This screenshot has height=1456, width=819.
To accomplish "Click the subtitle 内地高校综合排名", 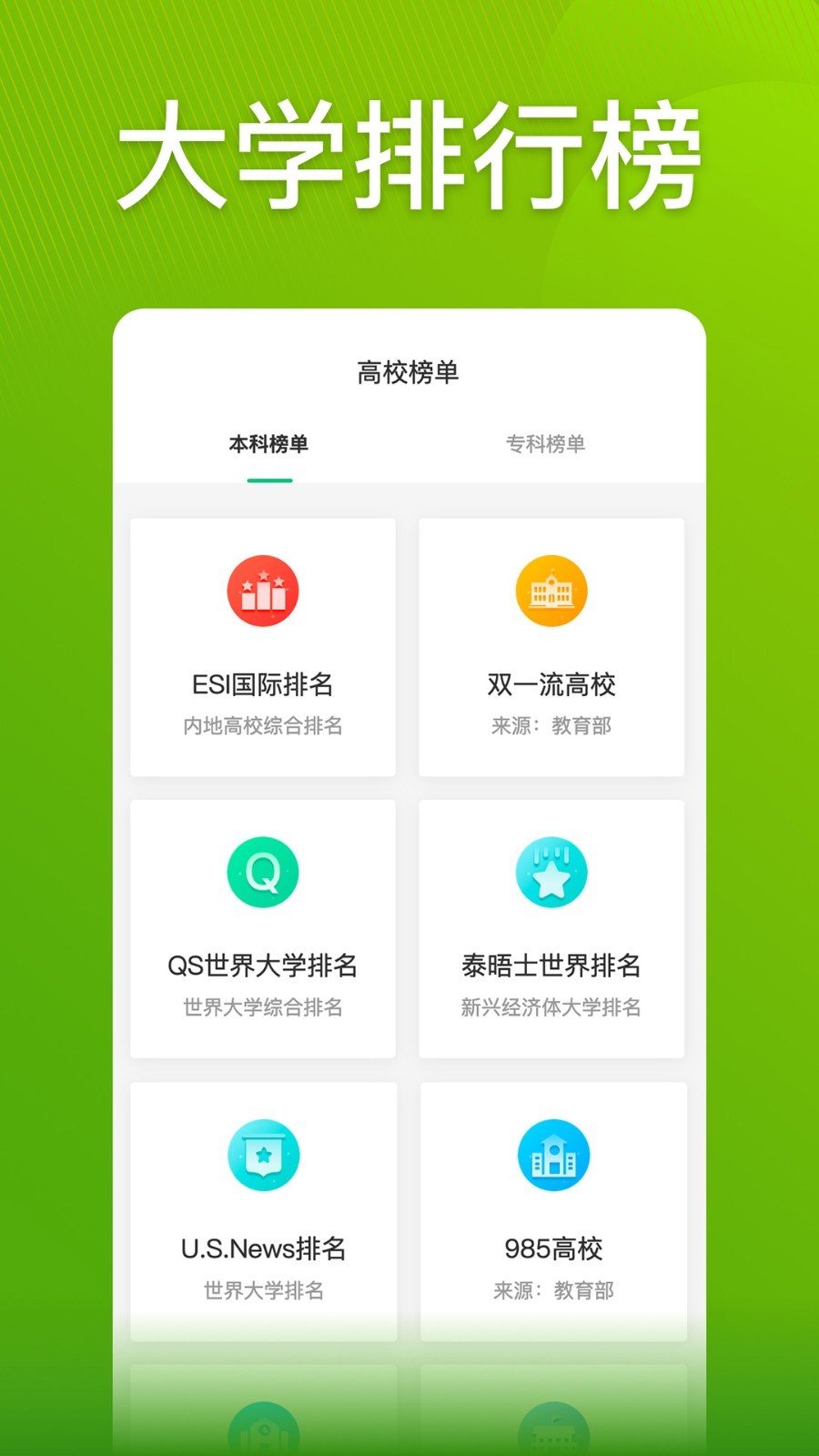I will (x=262, y=725).
